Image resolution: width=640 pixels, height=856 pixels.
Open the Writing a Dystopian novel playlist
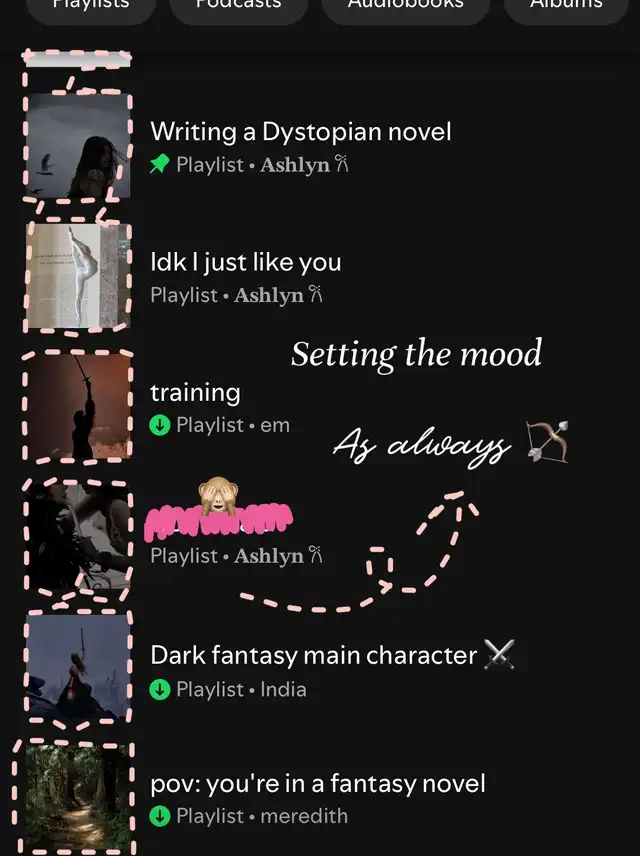300,132
